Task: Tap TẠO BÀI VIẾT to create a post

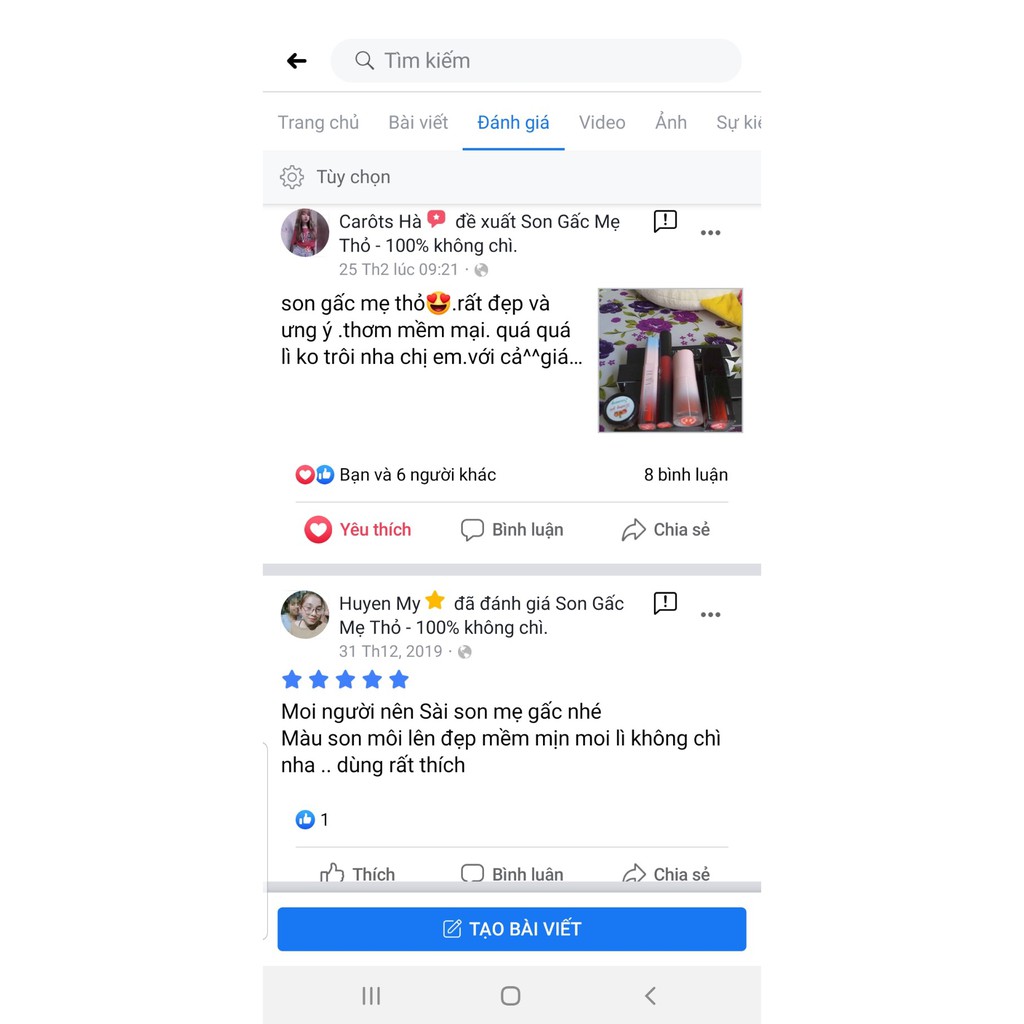Action: point(512,929)
